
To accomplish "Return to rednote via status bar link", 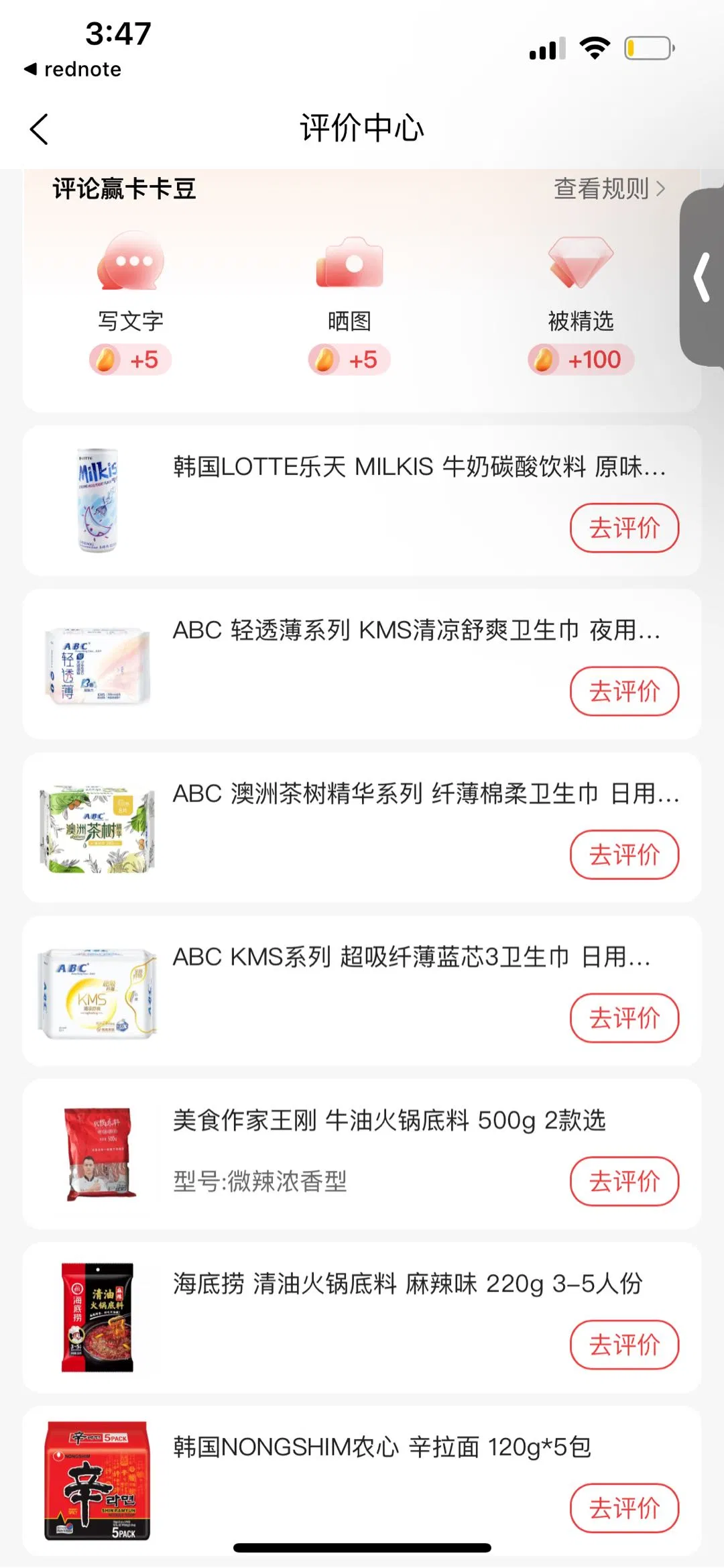I will point(73,69).
